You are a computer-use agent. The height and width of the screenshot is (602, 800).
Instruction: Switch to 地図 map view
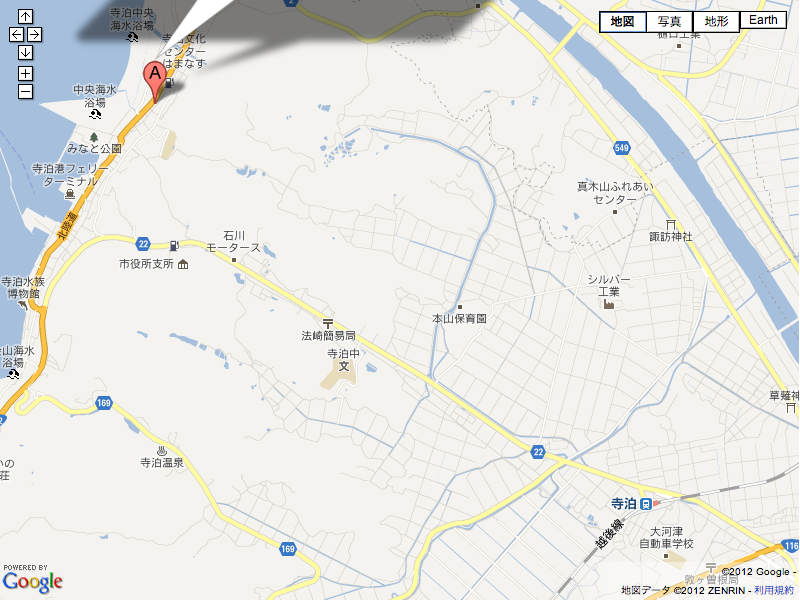(622, 21)
